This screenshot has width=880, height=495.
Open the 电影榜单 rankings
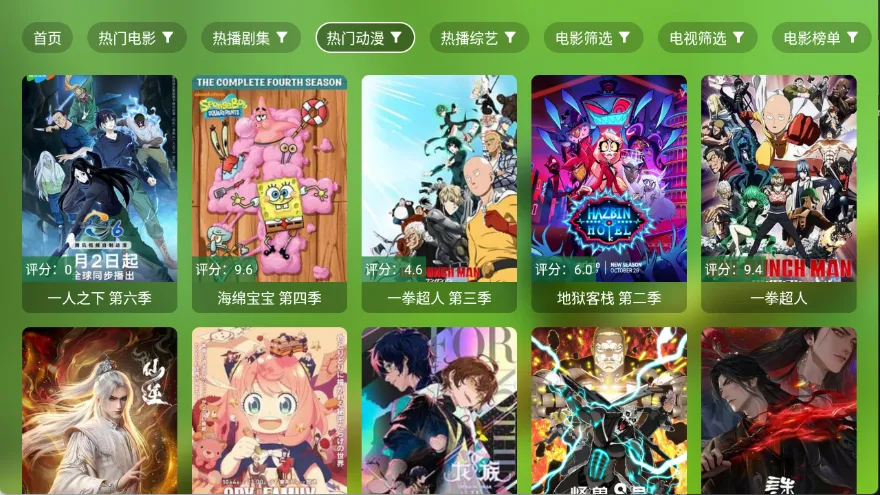[821, 38]
